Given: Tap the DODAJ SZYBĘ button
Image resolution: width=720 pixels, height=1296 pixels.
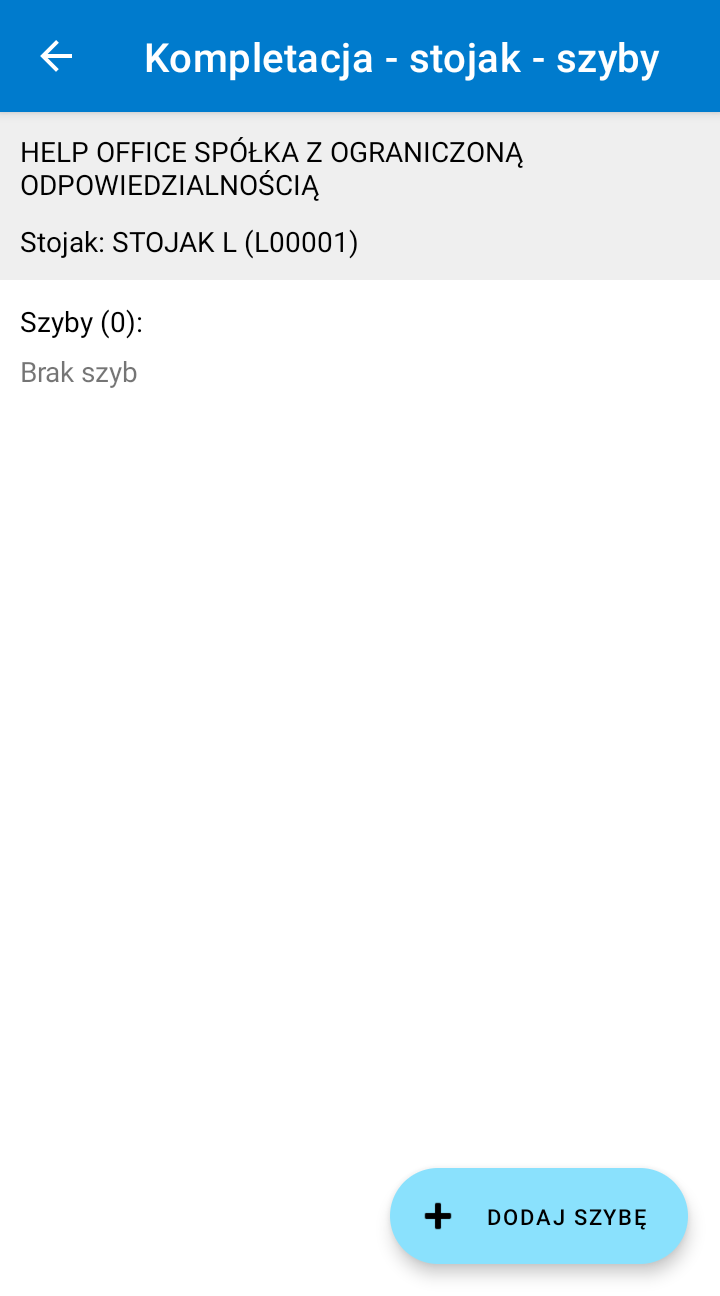Looking at the screenshot, I should point(539,1216).
